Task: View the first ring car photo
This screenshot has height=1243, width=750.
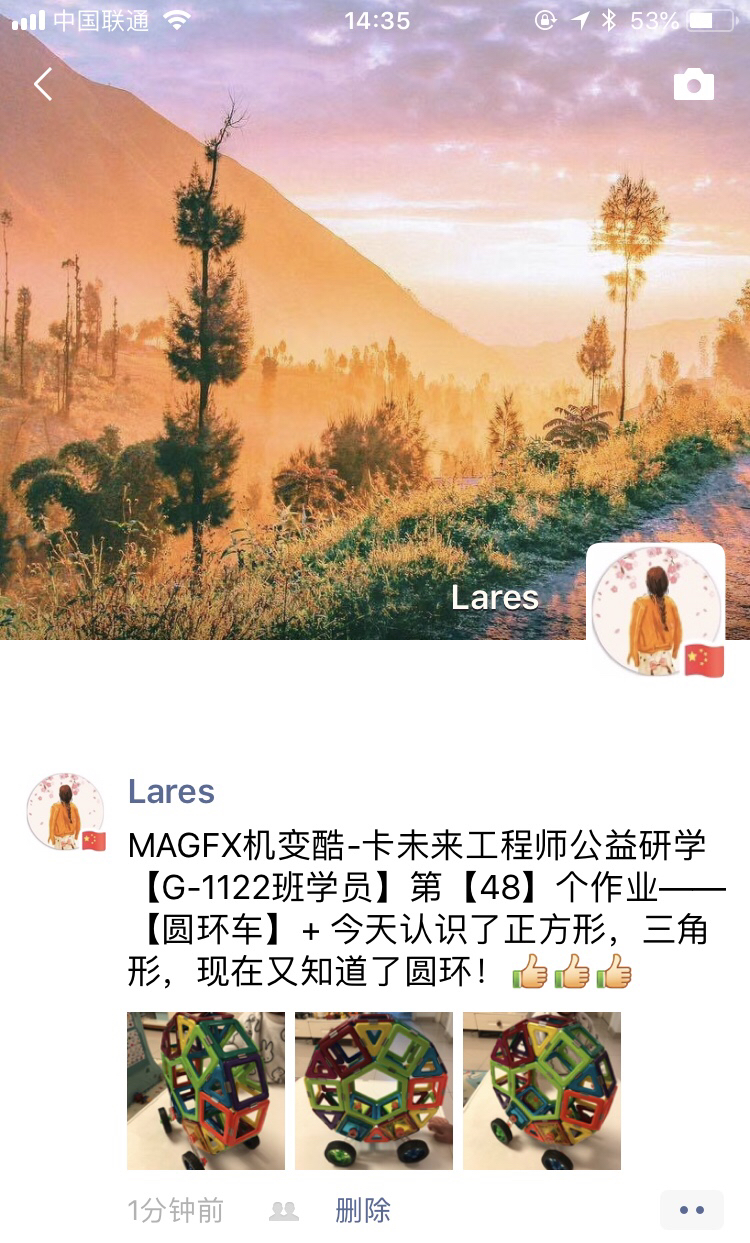Action: 206,1090
